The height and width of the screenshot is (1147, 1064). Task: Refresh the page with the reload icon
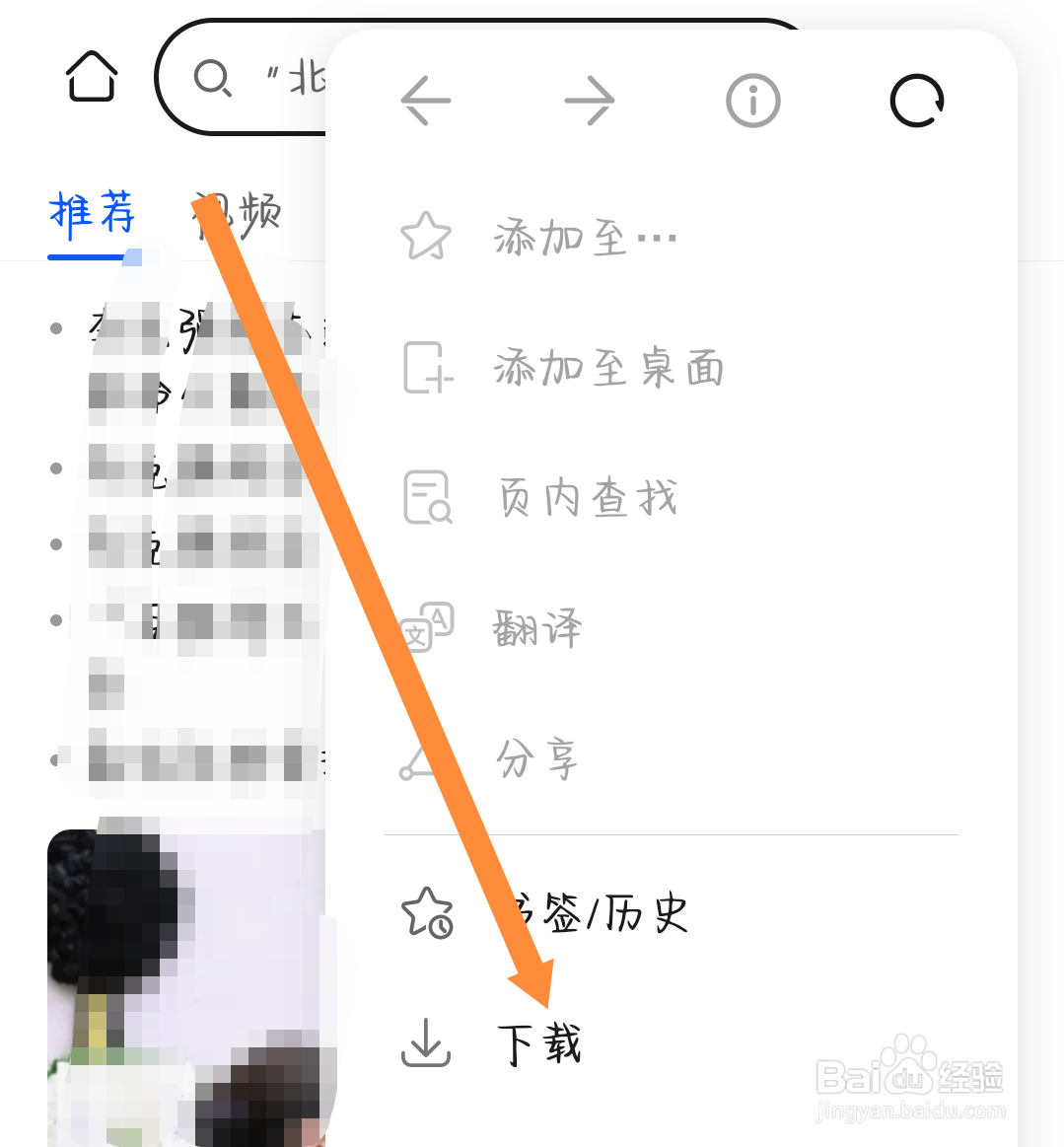pos(916,100)
